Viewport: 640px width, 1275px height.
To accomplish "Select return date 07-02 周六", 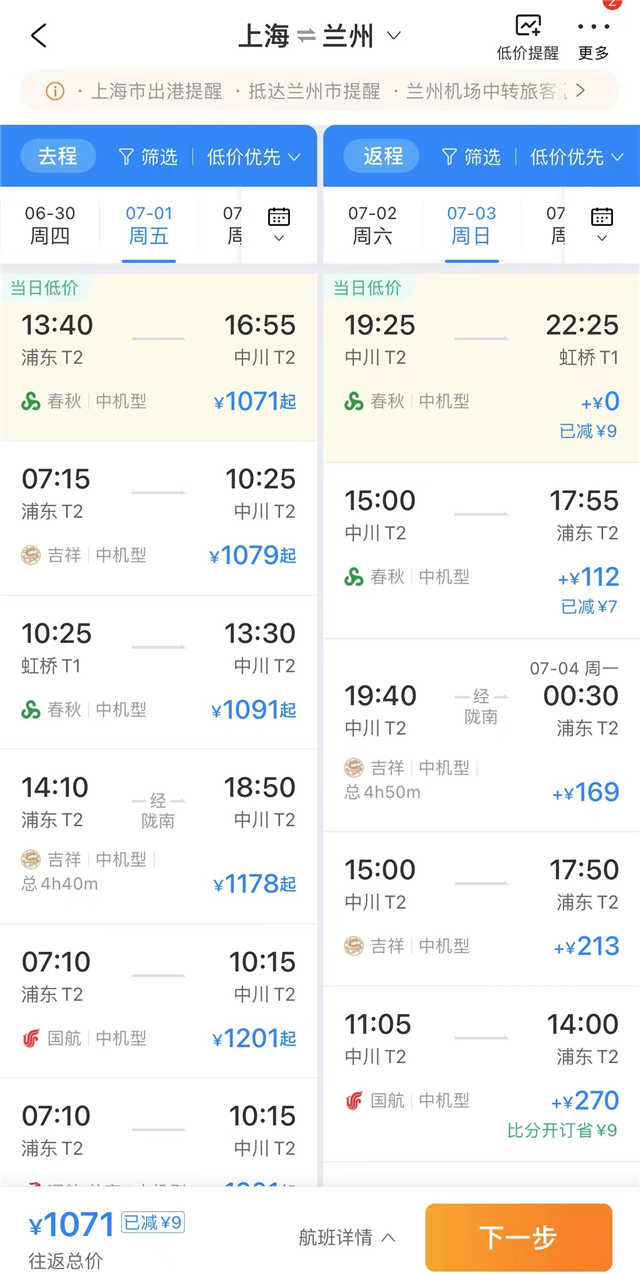I will 373,225.
